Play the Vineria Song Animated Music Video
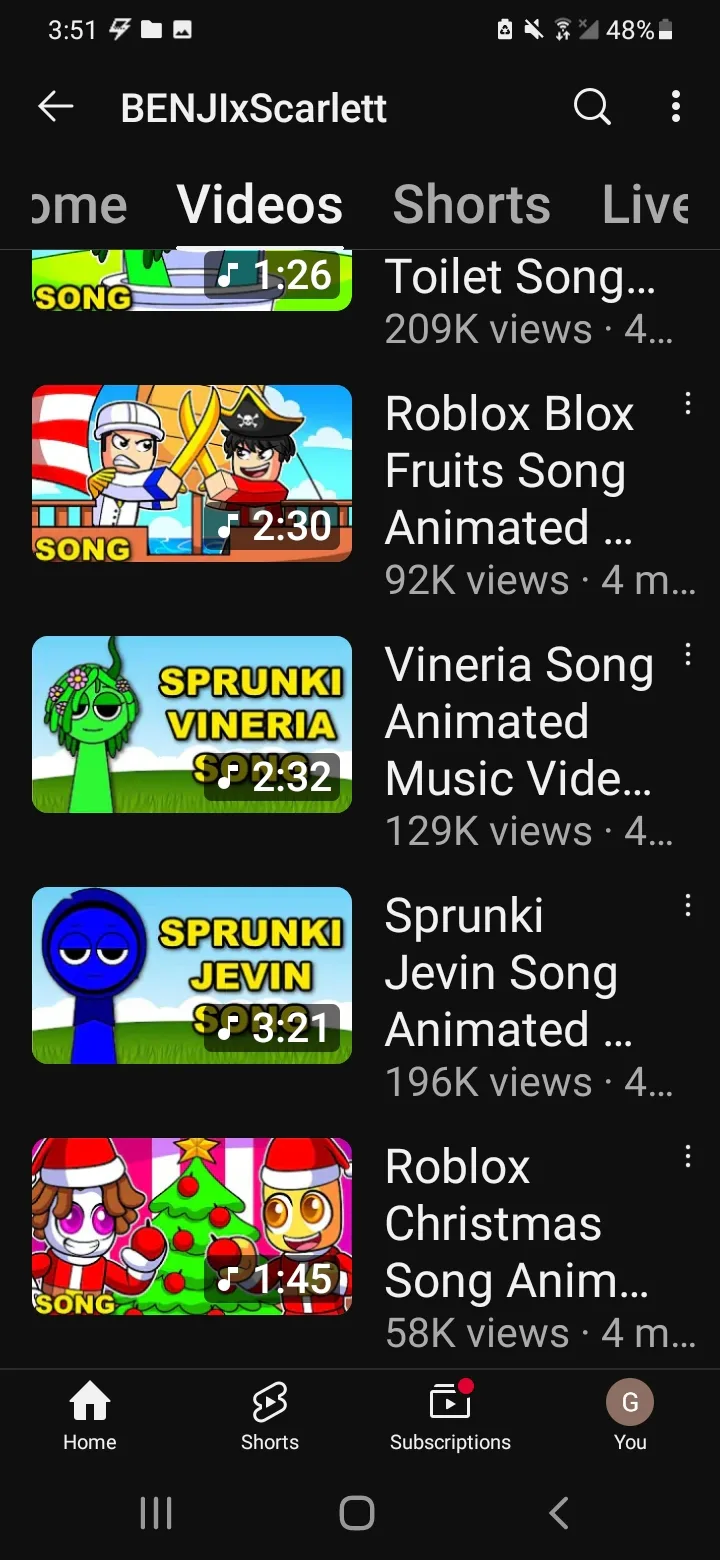720x1560 pixels. 192,724
